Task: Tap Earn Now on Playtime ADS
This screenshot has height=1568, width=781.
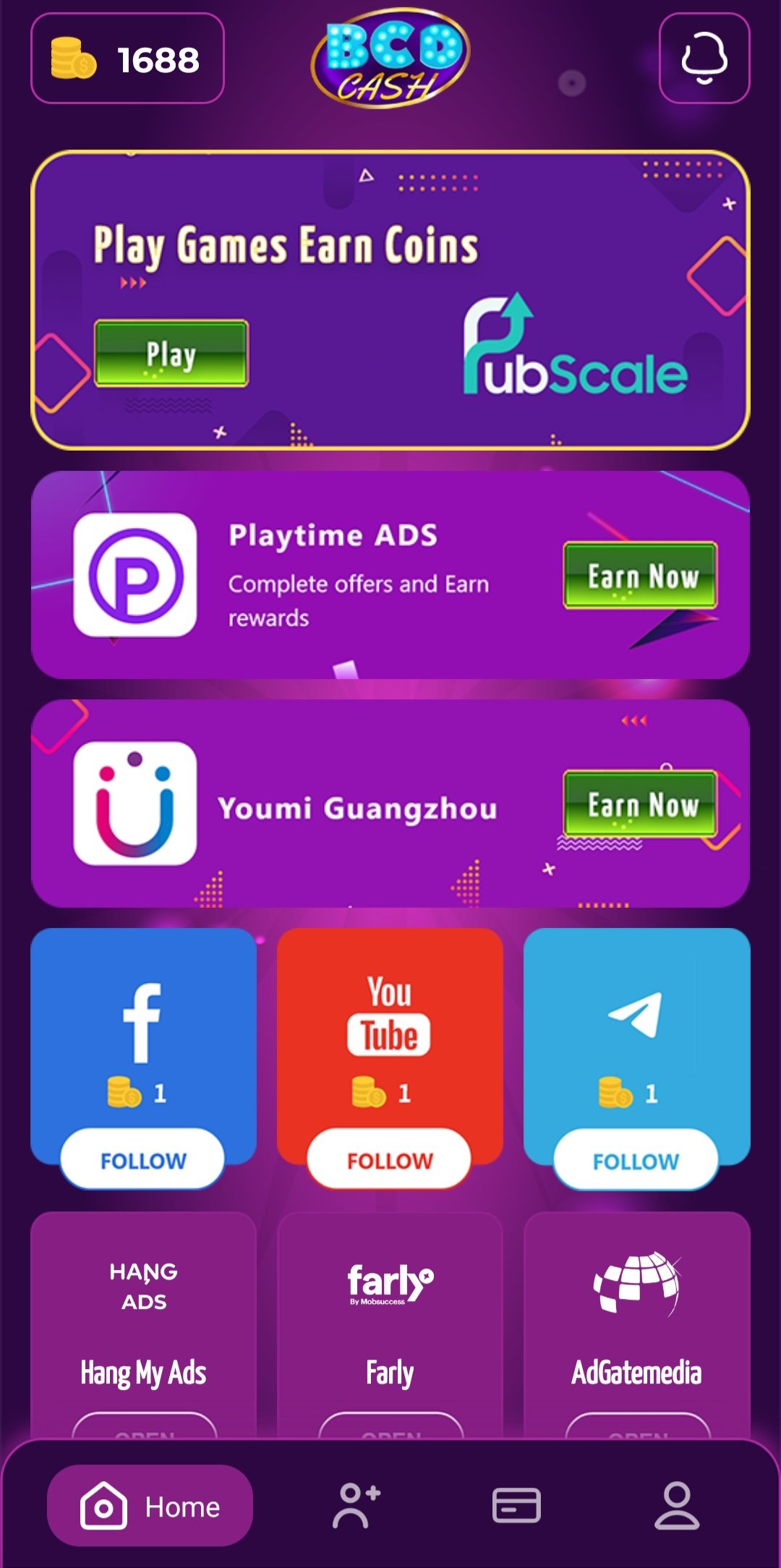Action: (641, 576)
